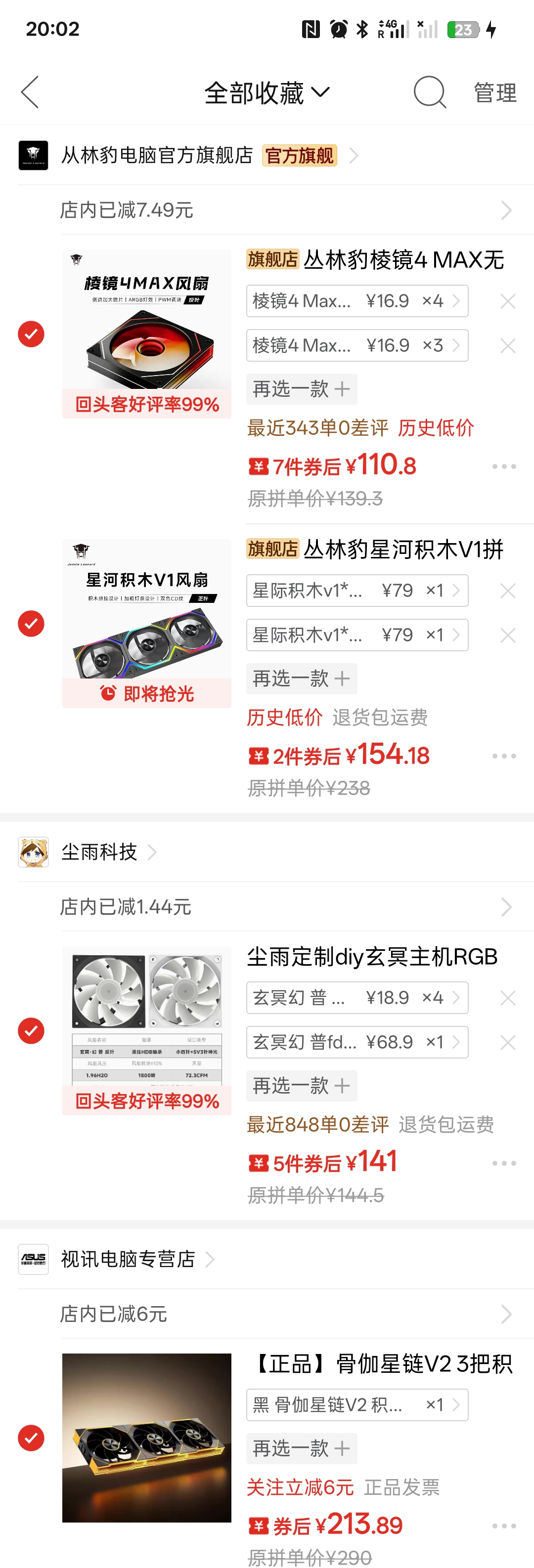Tap 管理 to manage favorites
534x1568 pixels.
point(494,92)
